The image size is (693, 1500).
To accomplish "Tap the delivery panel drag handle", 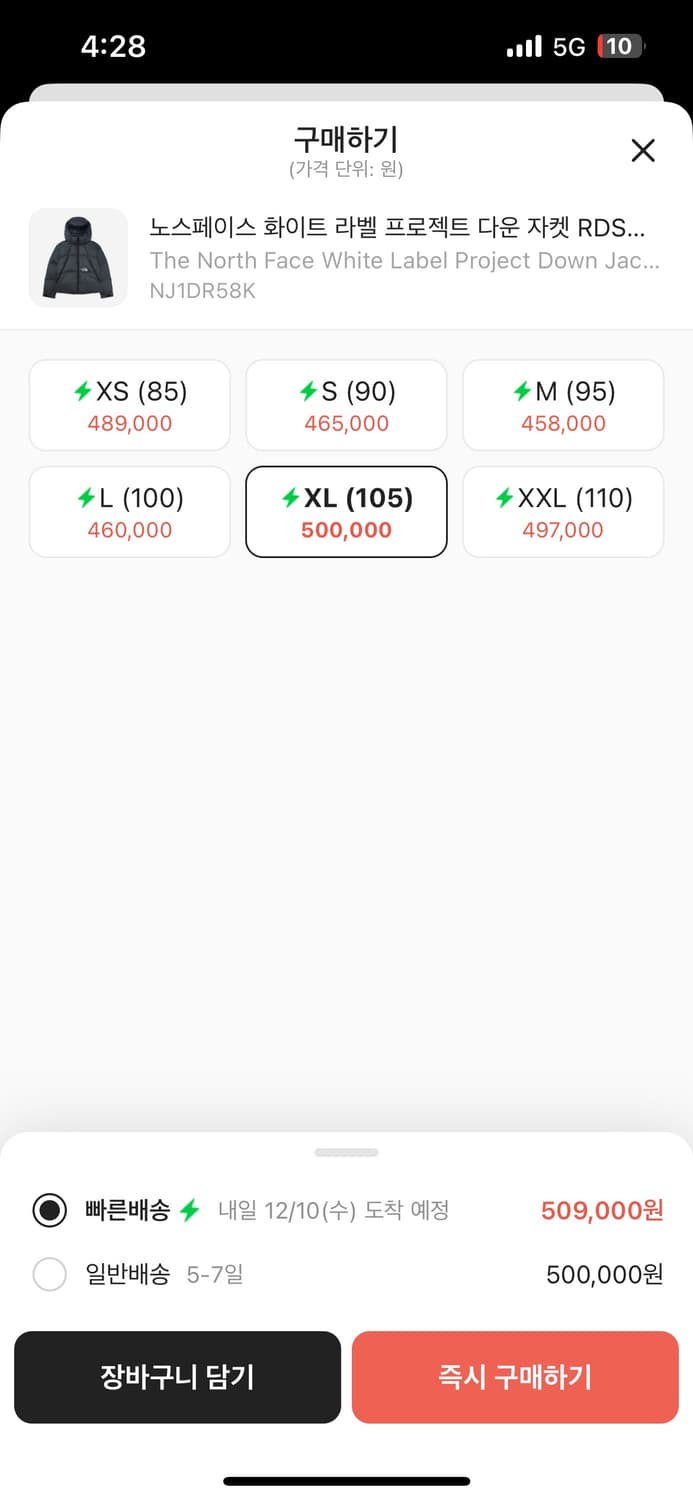I will 346,1153.
